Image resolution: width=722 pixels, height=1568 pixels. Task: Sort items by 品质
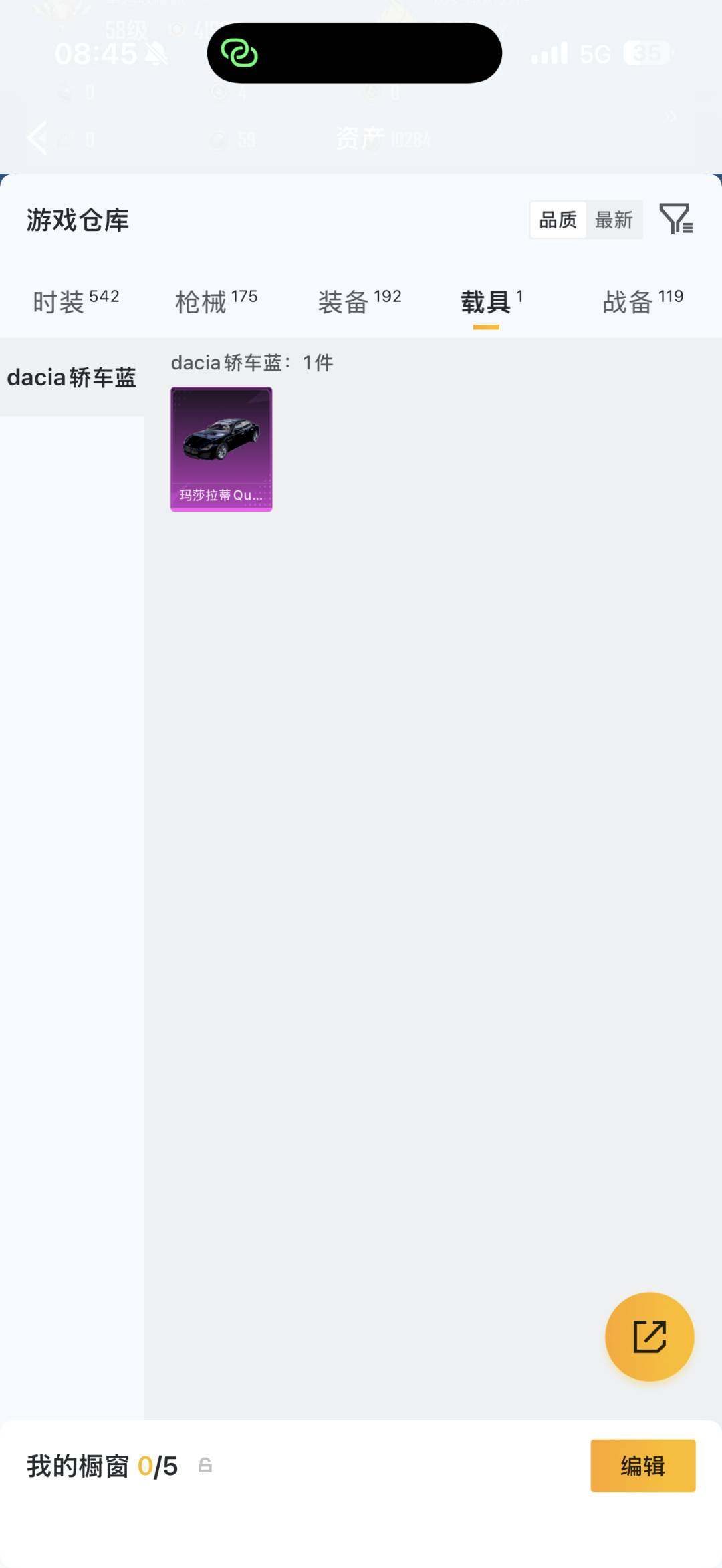pyautogui.click(x=558, y=220)
